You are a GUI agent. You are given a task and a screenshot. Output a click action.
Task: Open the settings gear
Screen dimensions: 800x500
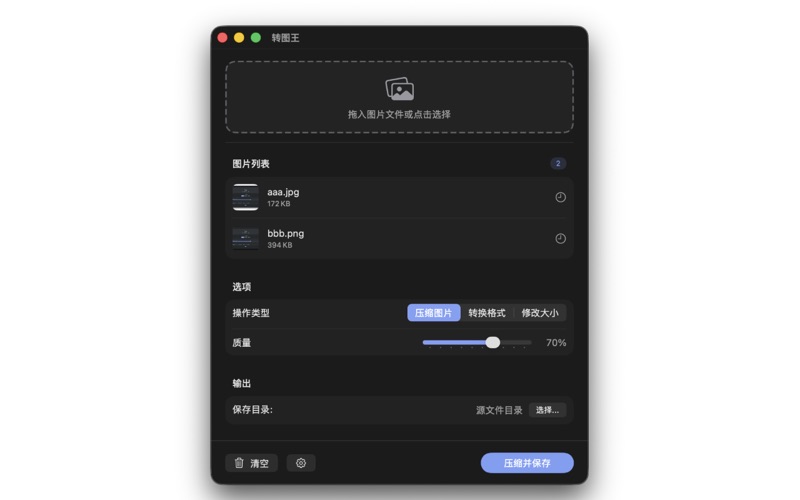301,463
